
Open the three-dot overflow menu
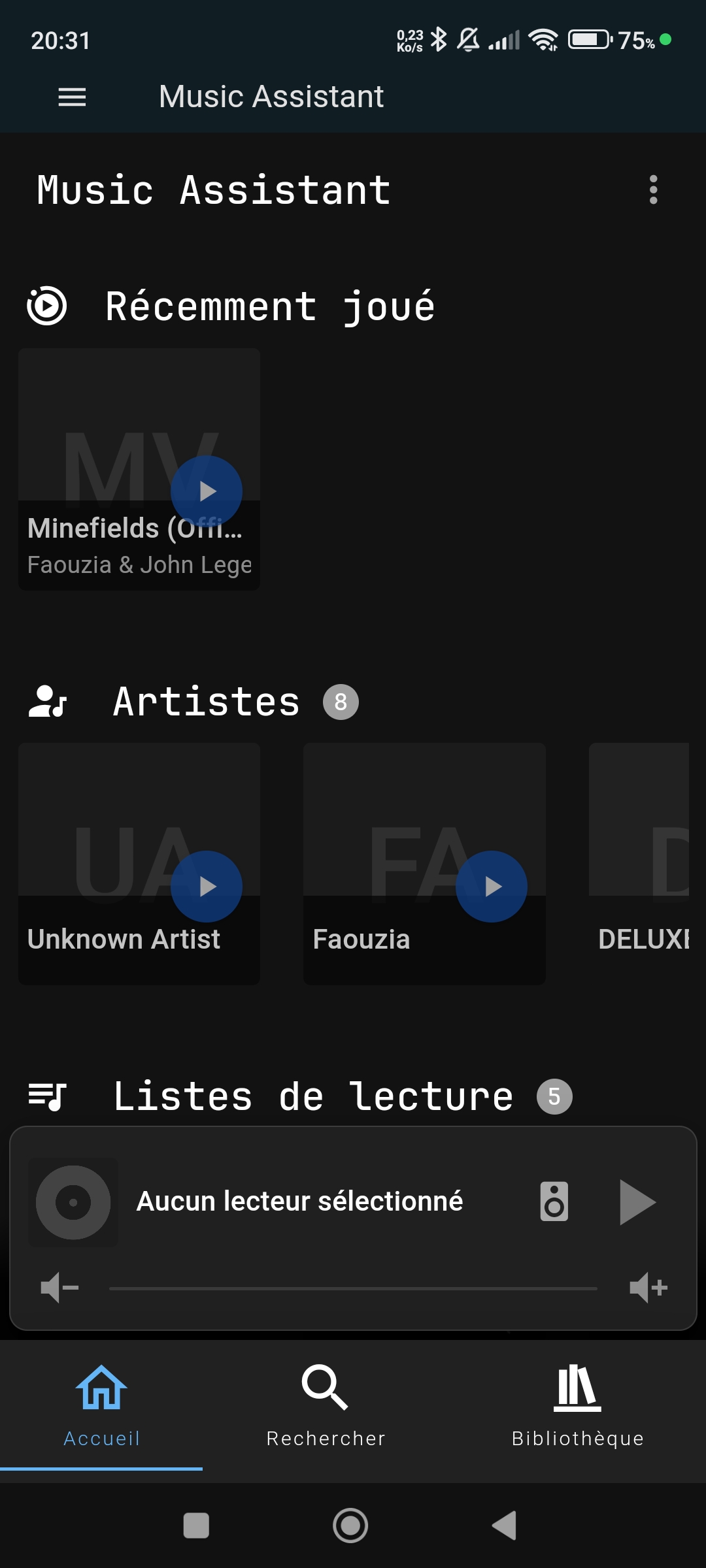pos(653,189)
